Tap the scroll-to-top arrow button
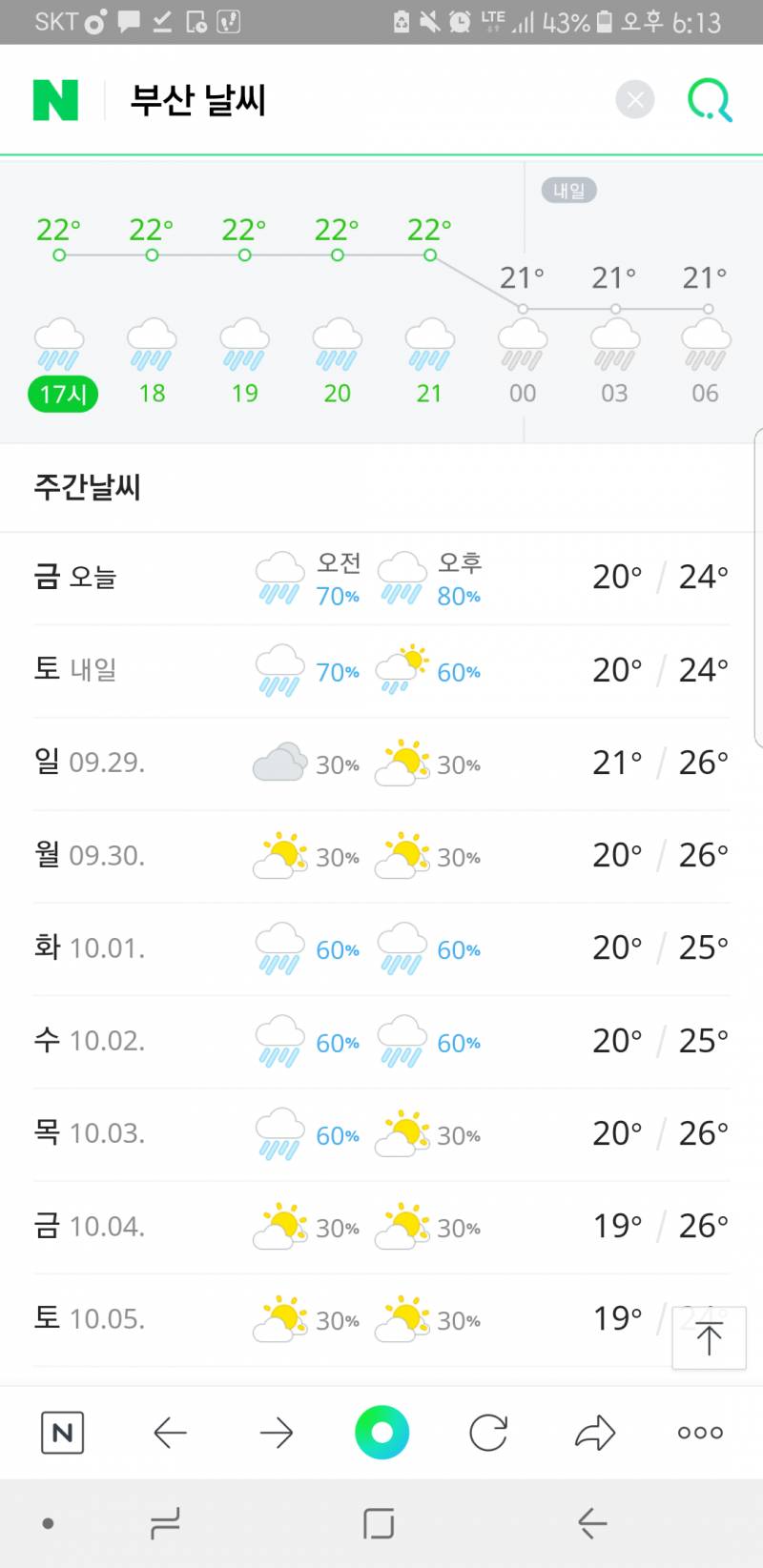 [x=709, y=1337]
